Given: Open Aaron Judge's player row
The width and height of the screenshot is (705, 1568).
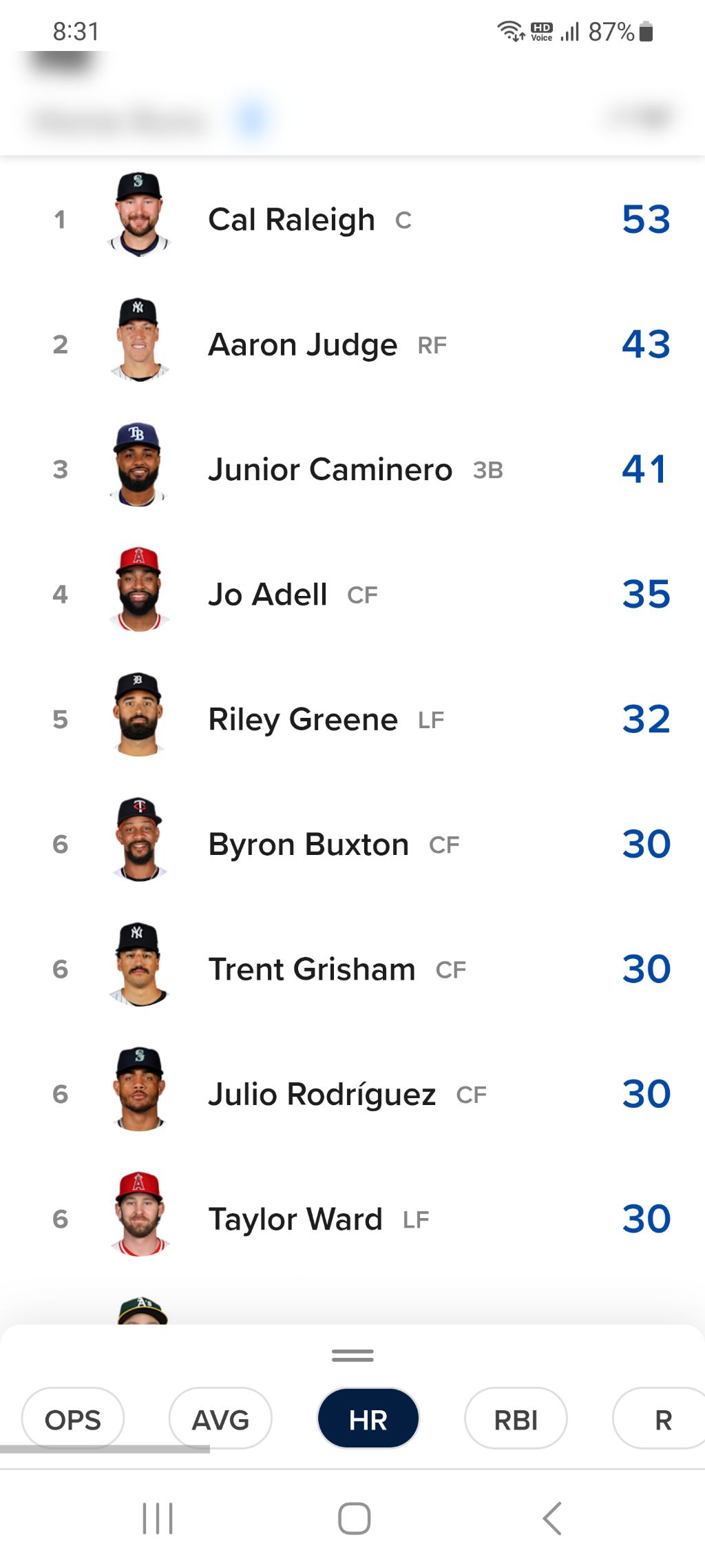Looking at the screenshot, I should click(x=352, y=344).
